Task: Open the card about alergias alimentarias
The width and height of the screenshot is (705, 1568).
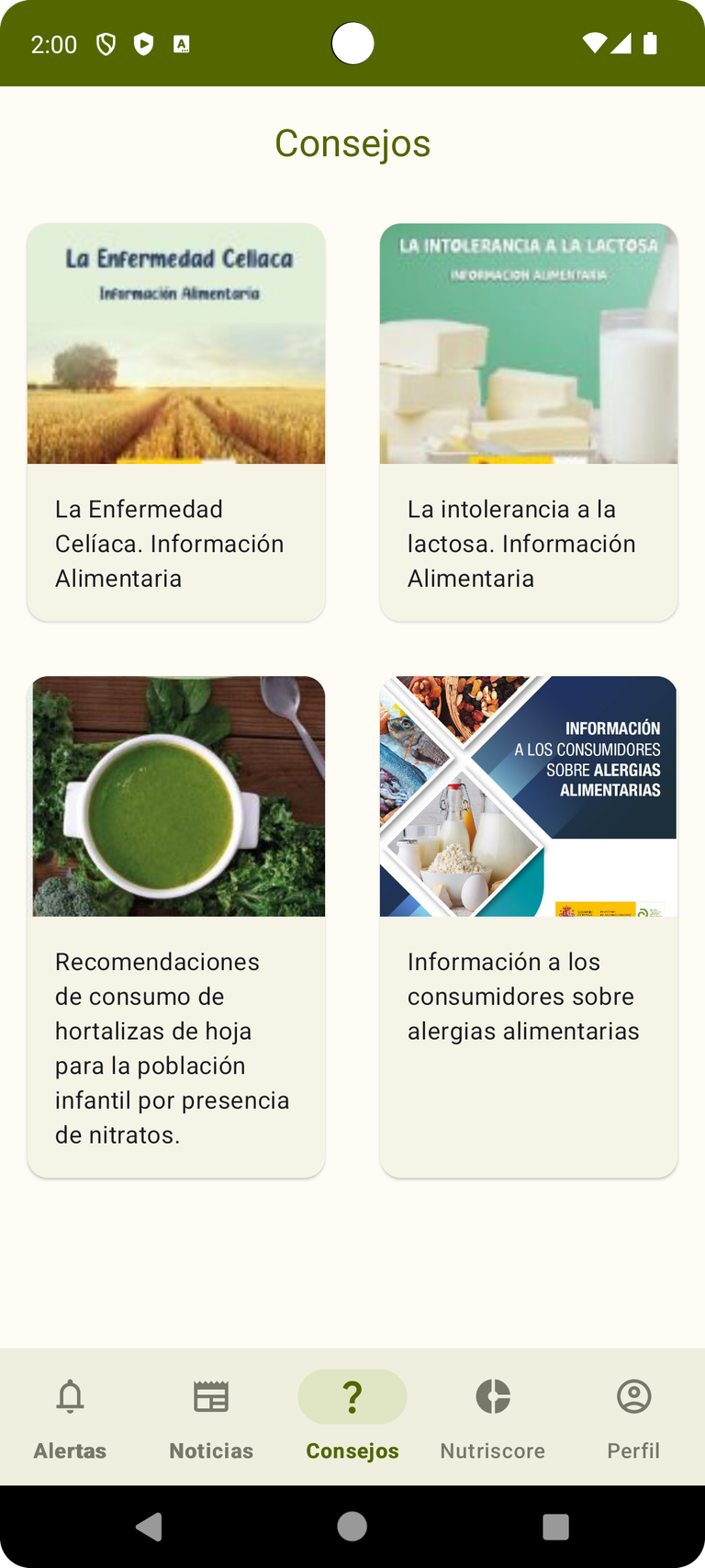Action: pos(529,927)
